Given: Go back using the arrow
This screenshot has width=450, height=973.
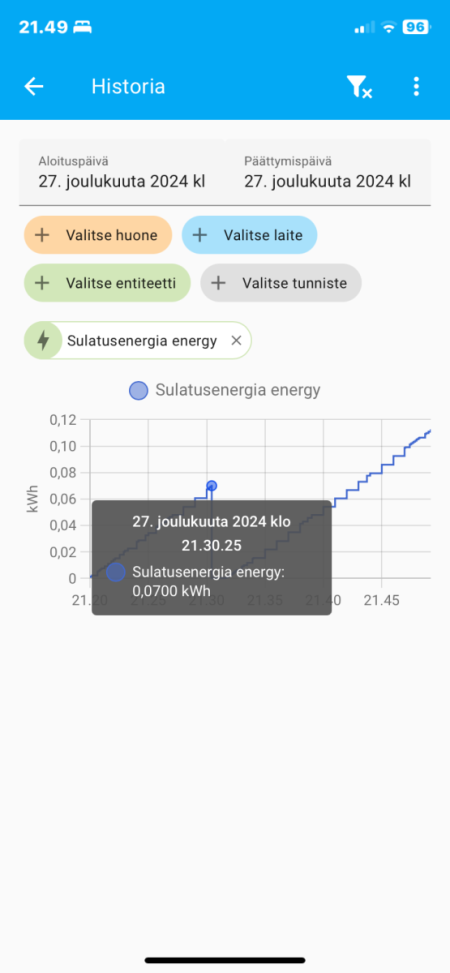Looking at the screenshot, I should (x=34, y=86).
